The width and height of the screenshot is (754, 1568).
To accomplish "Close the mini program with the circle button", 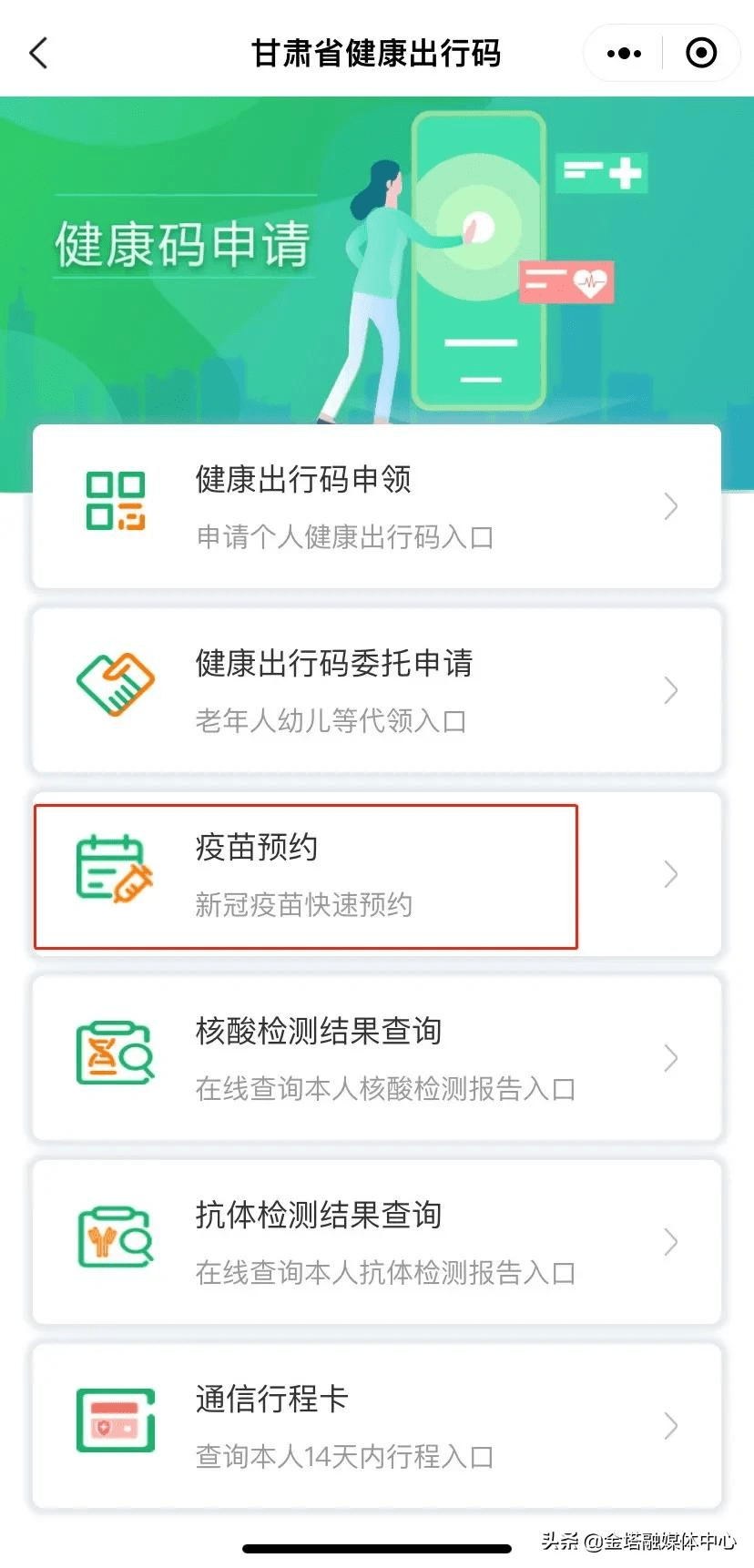I will [700, 53].
